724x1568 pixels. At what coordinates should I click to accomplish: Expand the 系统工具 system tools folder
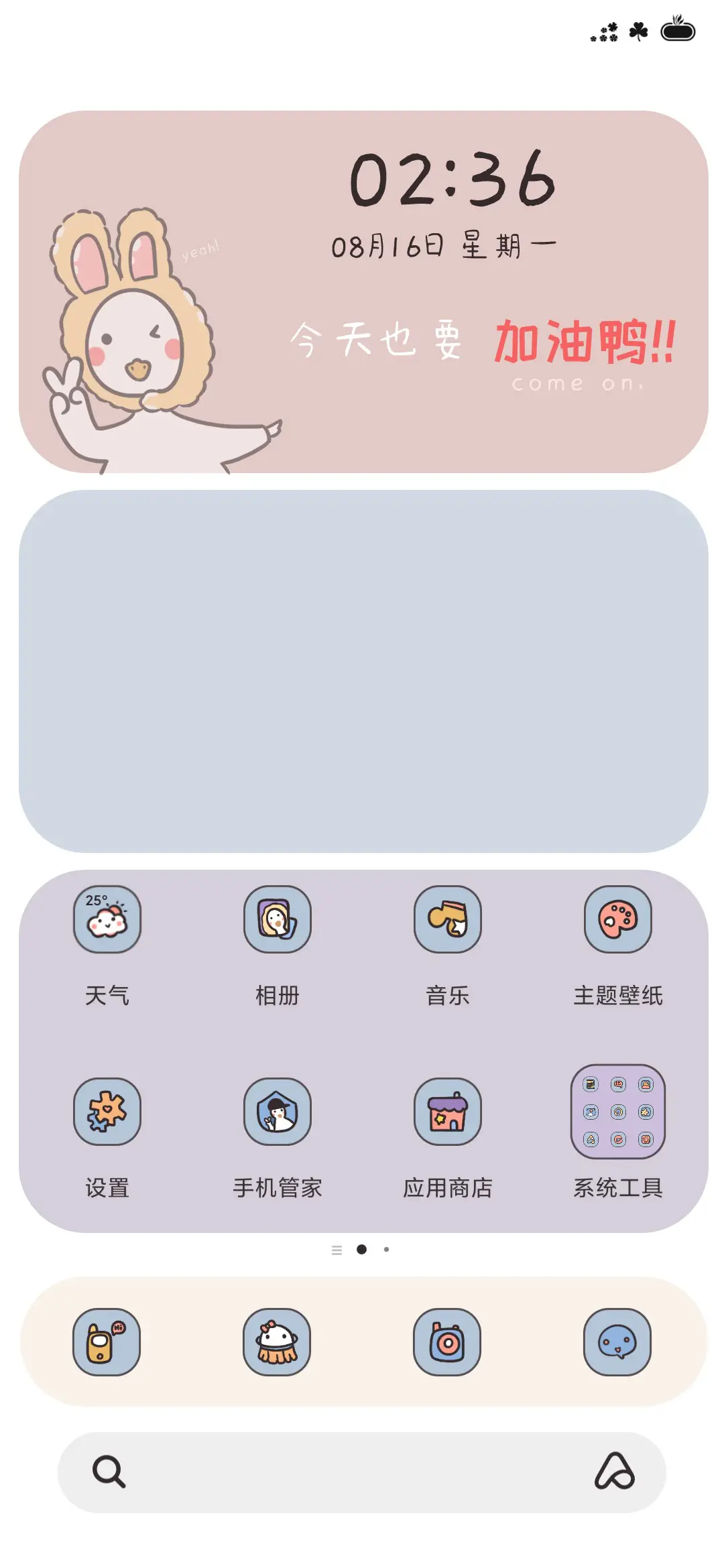pyautogui.click(x=617, y=1112)
